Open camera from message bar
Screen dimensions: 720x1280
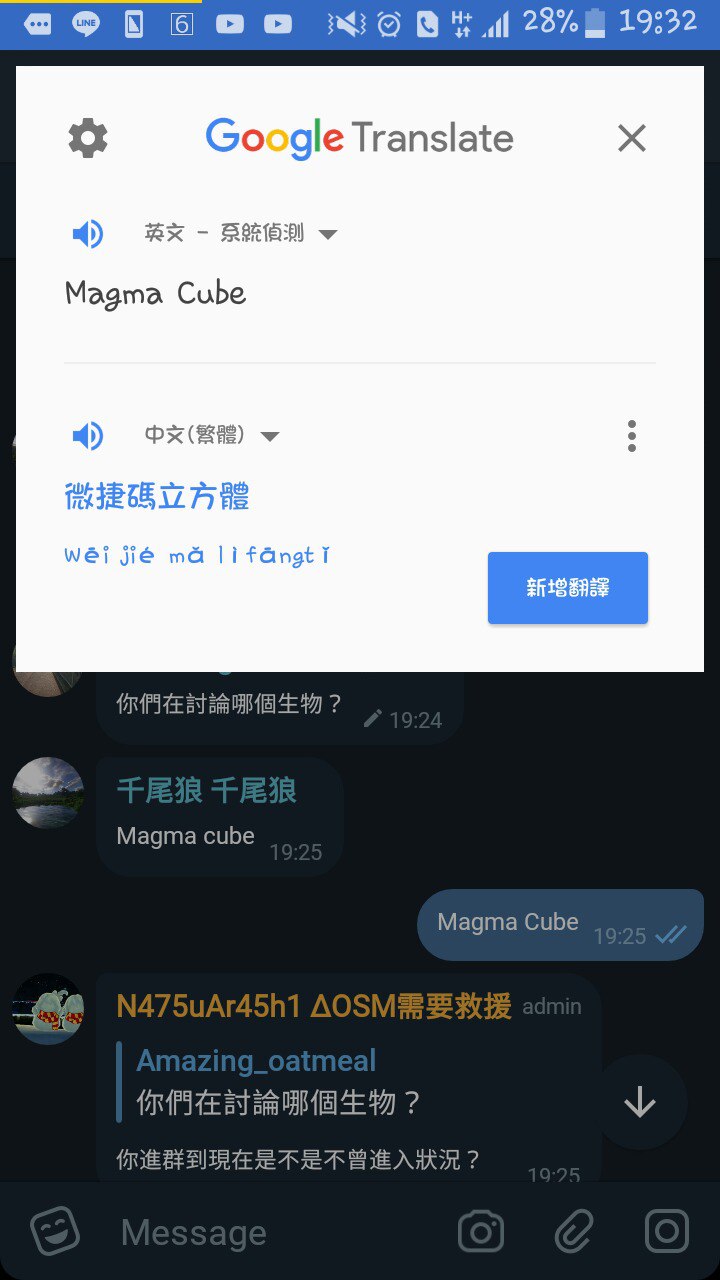[481, 1232]
